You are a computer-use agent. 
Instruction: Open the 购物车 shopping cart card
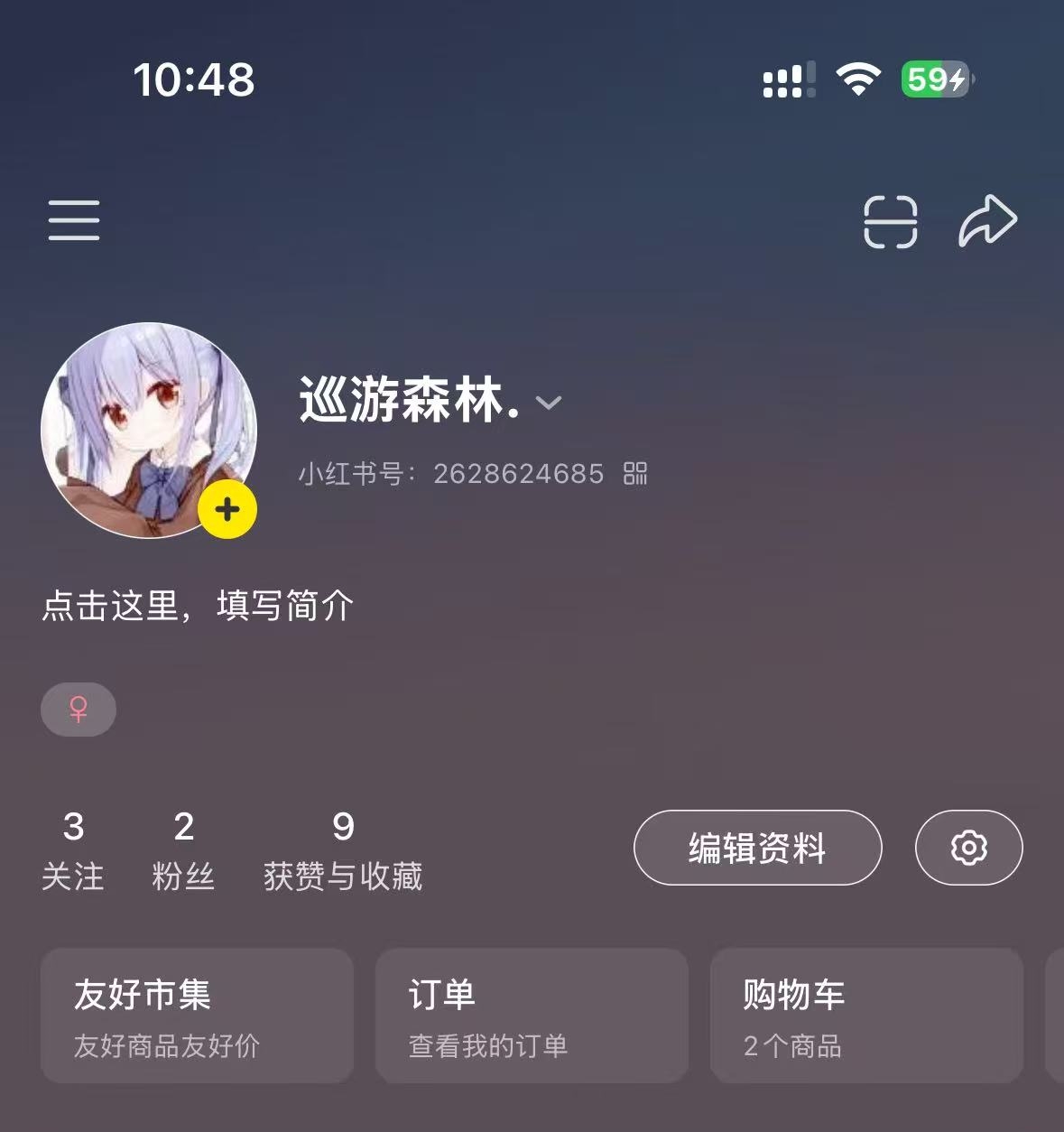[x=866, y=1016]
